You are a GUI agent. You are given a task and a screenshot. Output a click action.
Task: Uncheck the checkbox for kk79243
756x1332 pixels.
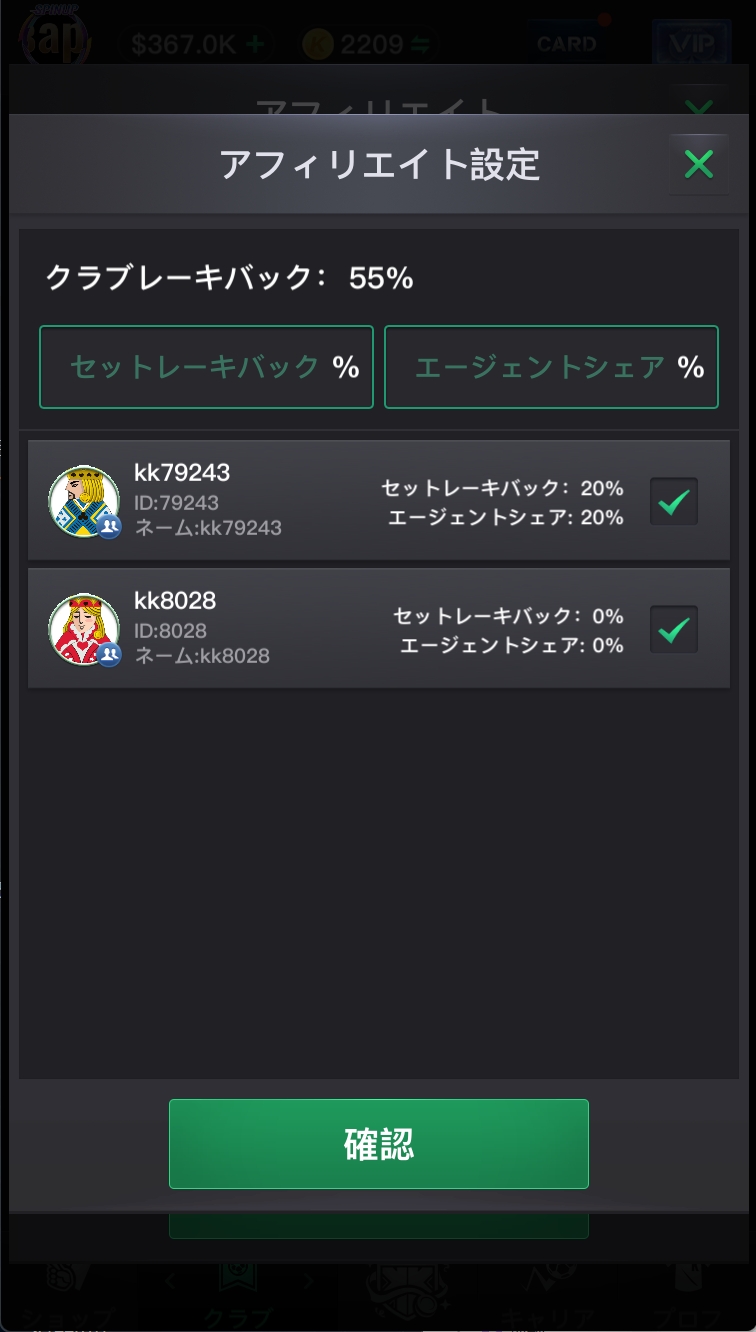point(674,502)
